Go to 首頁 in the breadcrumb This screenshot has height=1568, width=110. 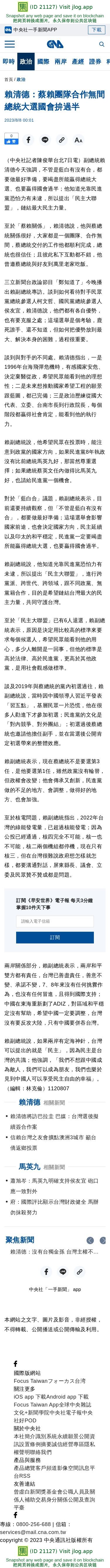click(9, 79)
